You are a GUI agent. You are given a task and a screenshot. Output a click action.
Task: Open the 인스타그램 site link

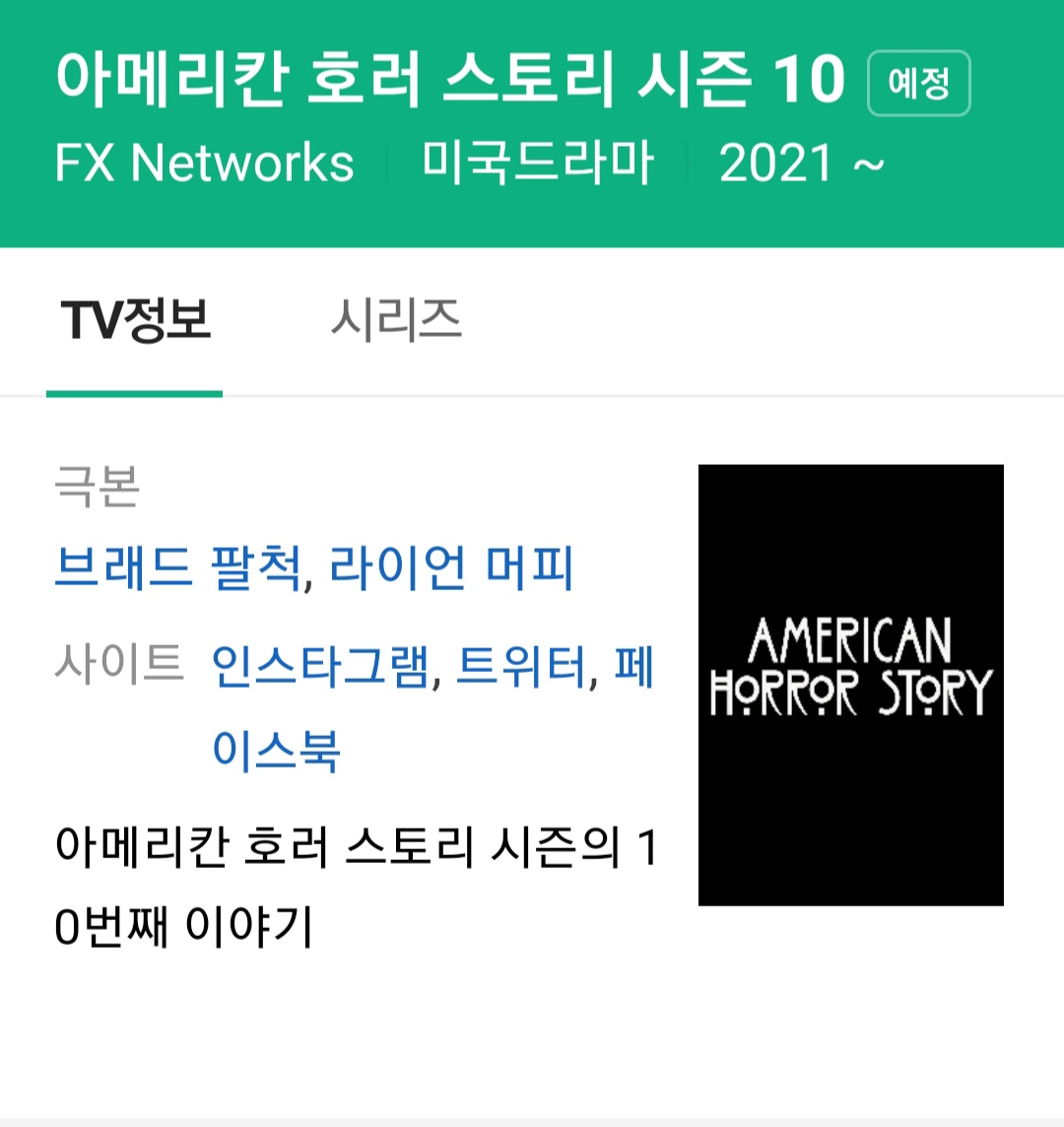tap(321, 667)
